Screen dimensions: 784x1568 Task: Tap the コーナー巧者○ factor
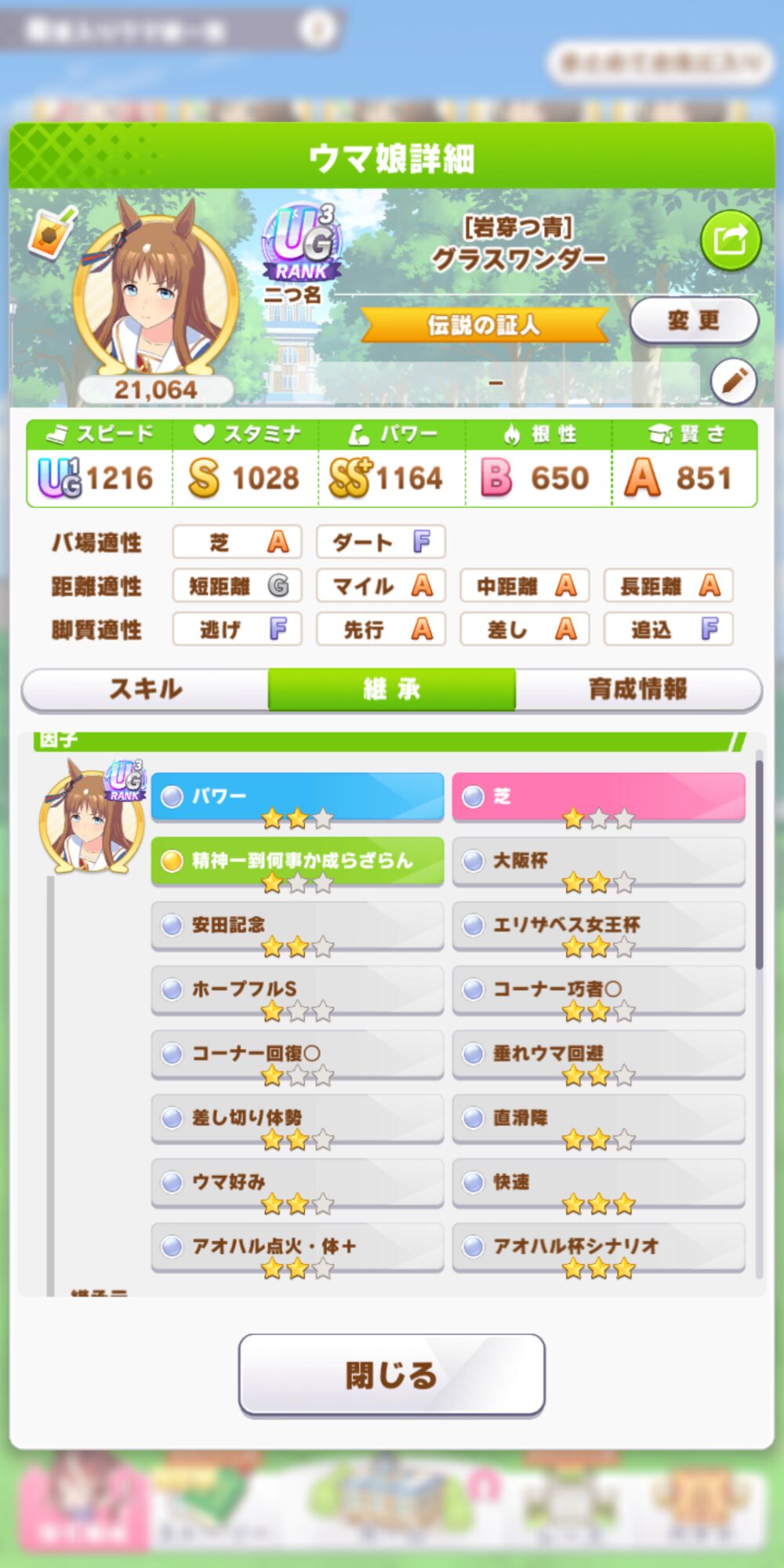pyautogui.click(x=598, y=990)
